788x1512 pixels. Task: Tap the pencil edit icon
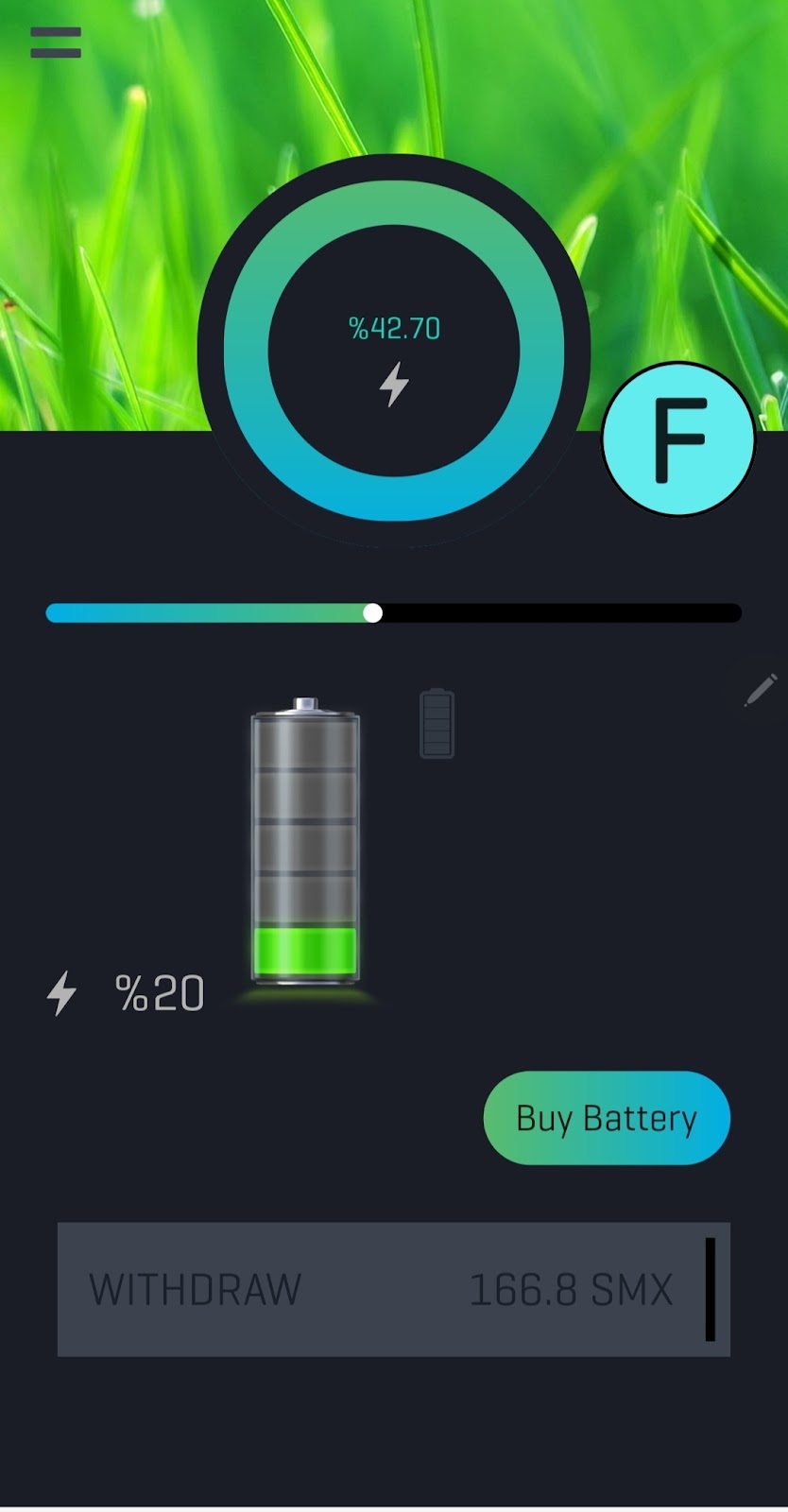tap(760, 690)
